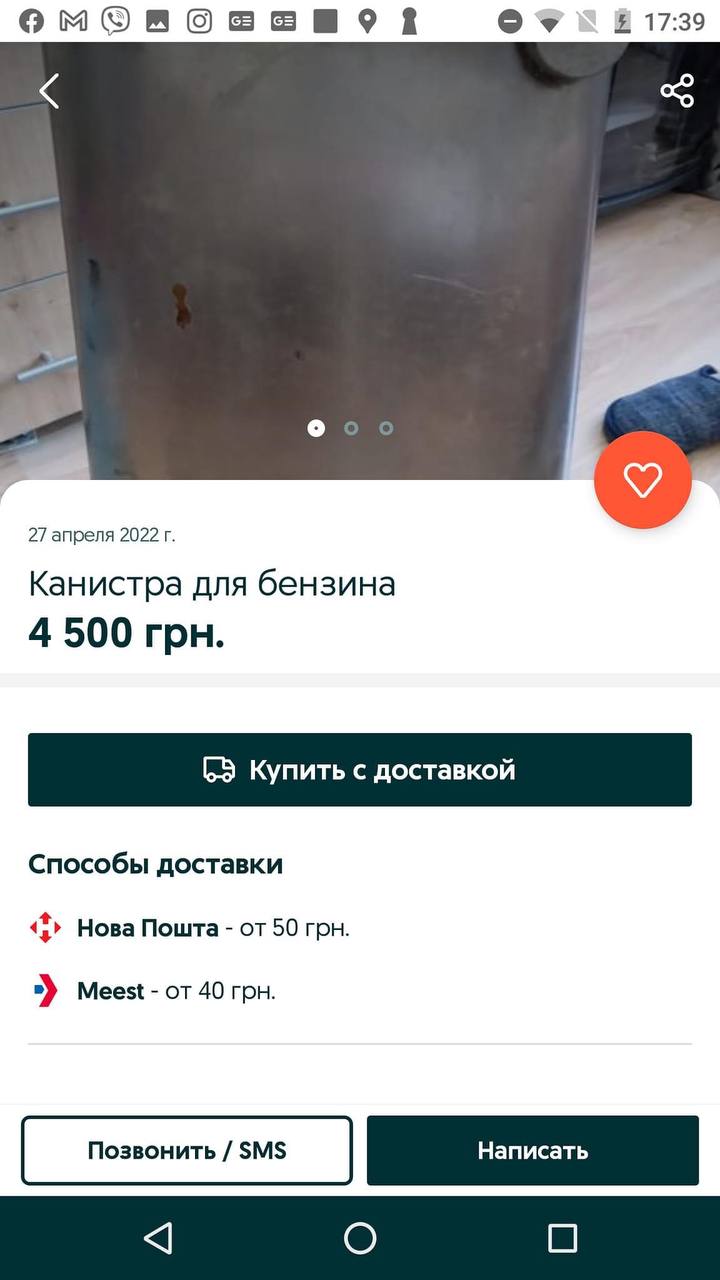Share this listing
This screenshot has height=1280, width=720.
(x=677, y=91)
